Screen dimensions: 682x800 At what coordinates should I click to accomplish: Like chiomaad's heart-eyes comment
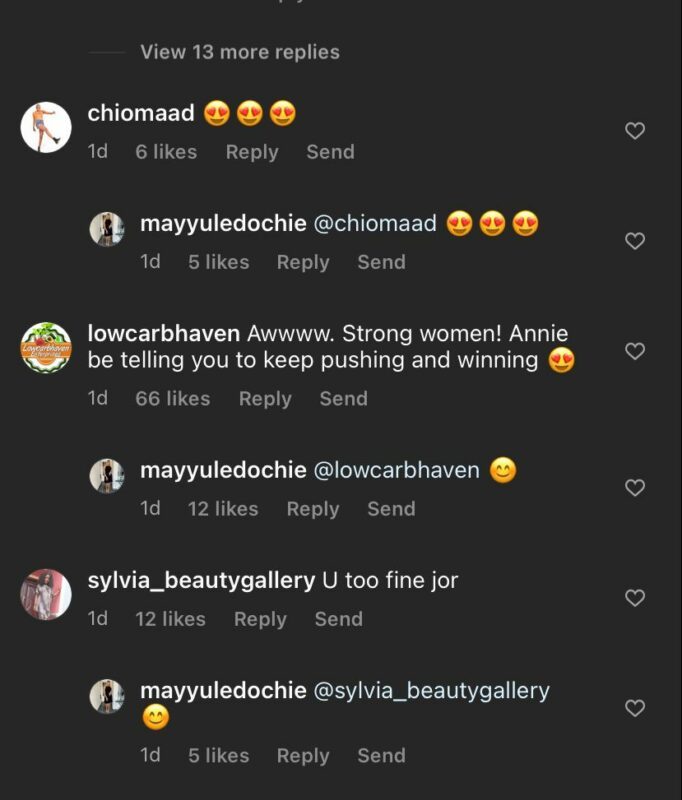[x=634, y=131]
